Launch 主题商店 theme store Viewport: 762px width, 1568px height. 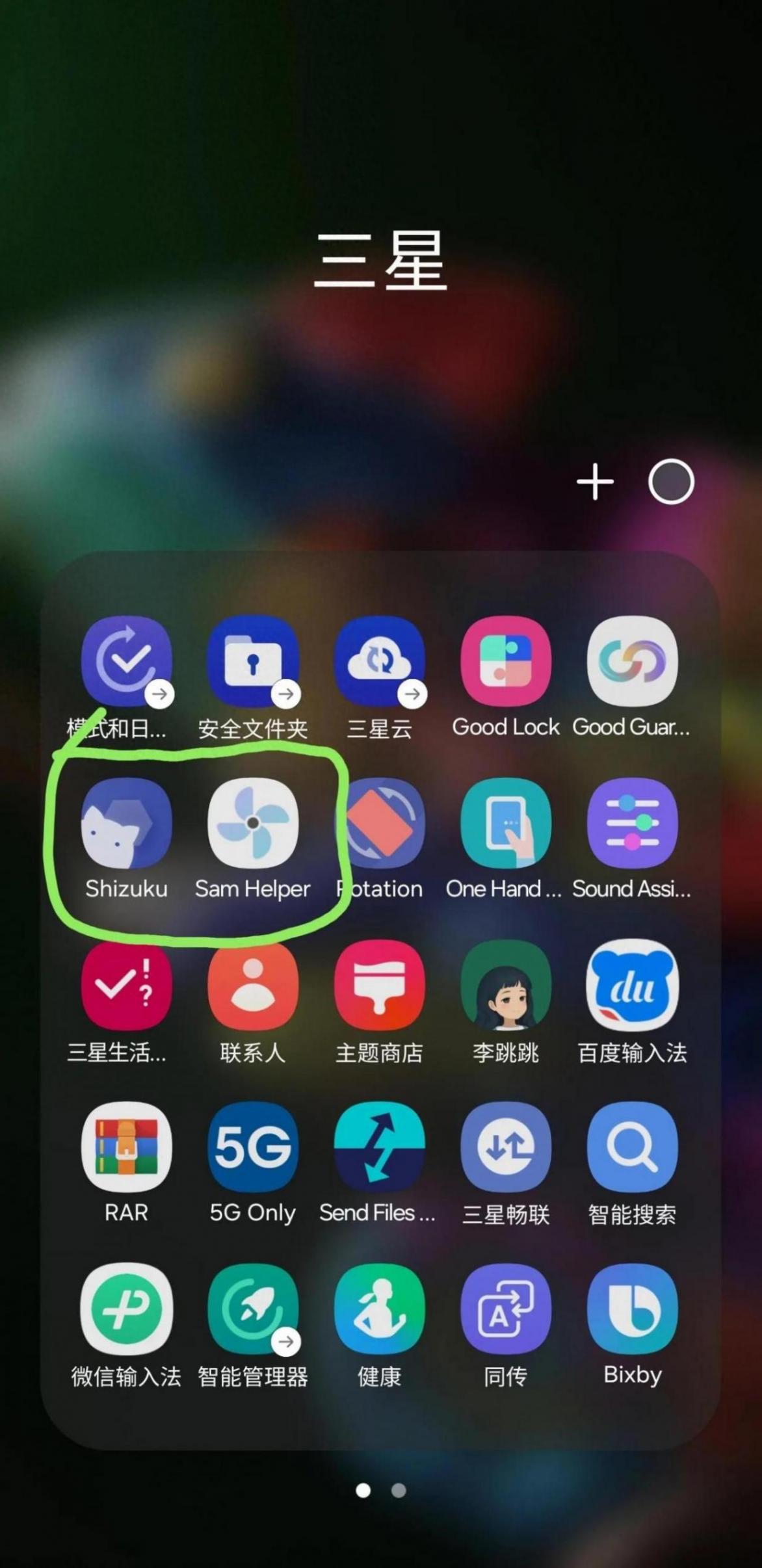click(380, 986)
